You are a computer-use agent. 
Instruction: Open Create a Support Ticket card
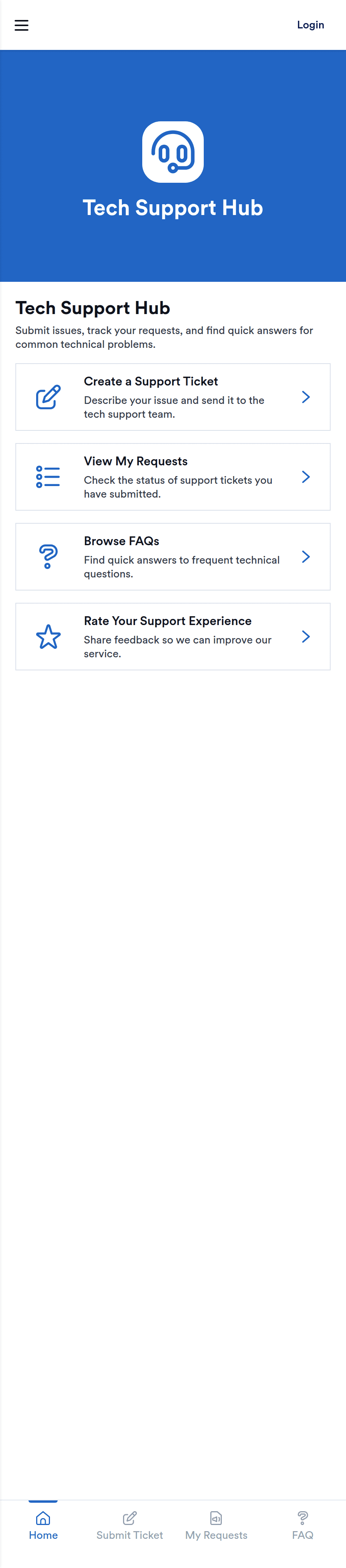point(173,397)
